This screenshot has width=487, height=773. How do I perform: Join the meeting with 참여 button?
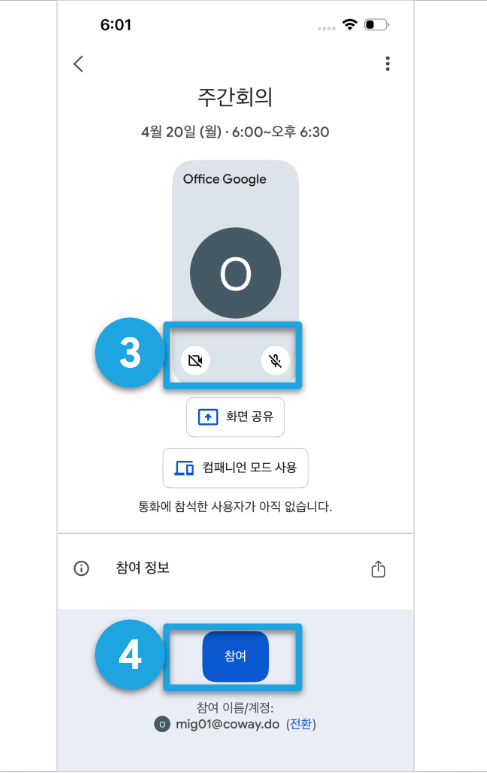235,656
